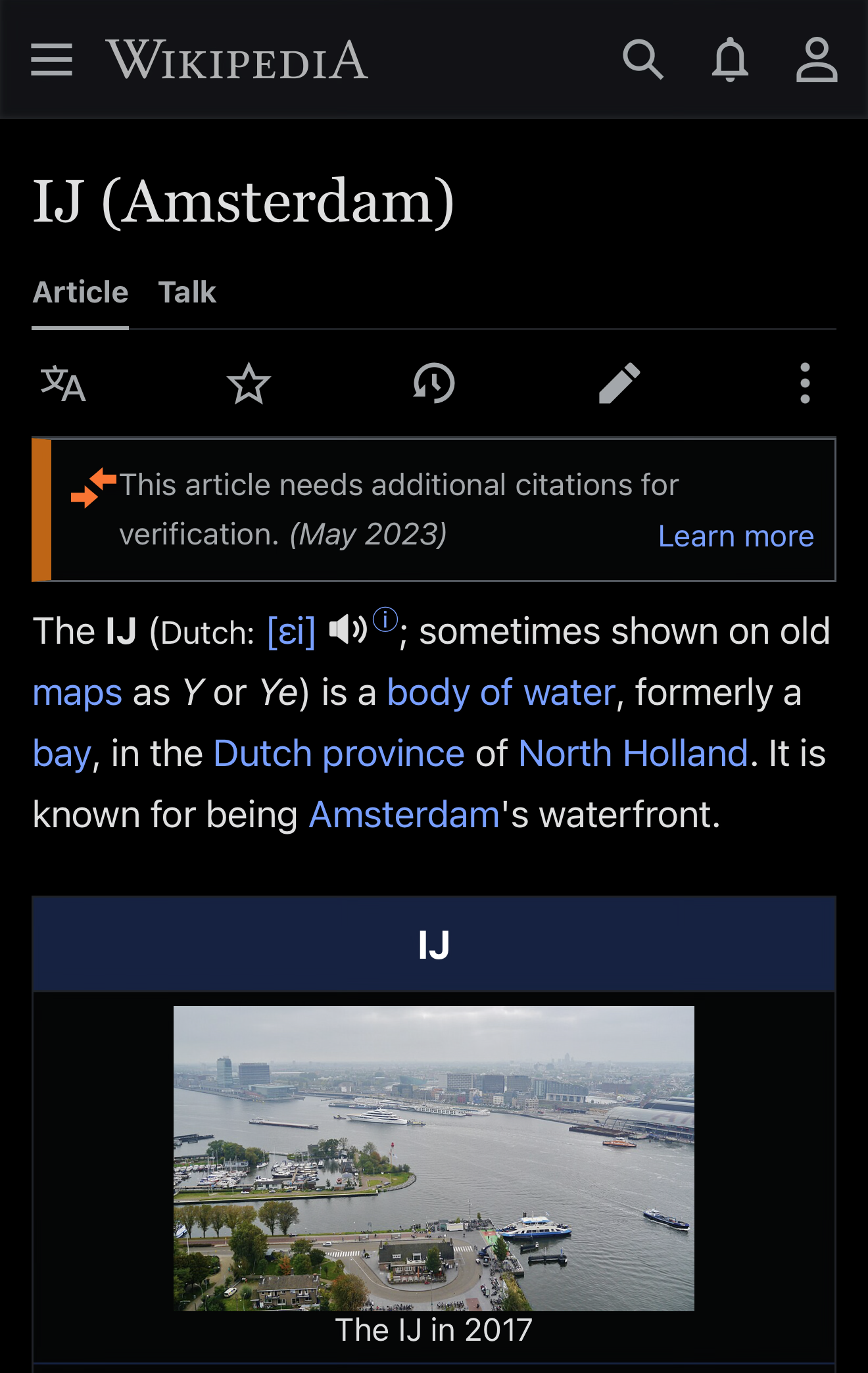The height and width of the screenshot is (1373, 868).
Task: Open the hamburger main menu
Action: [51, 60]
